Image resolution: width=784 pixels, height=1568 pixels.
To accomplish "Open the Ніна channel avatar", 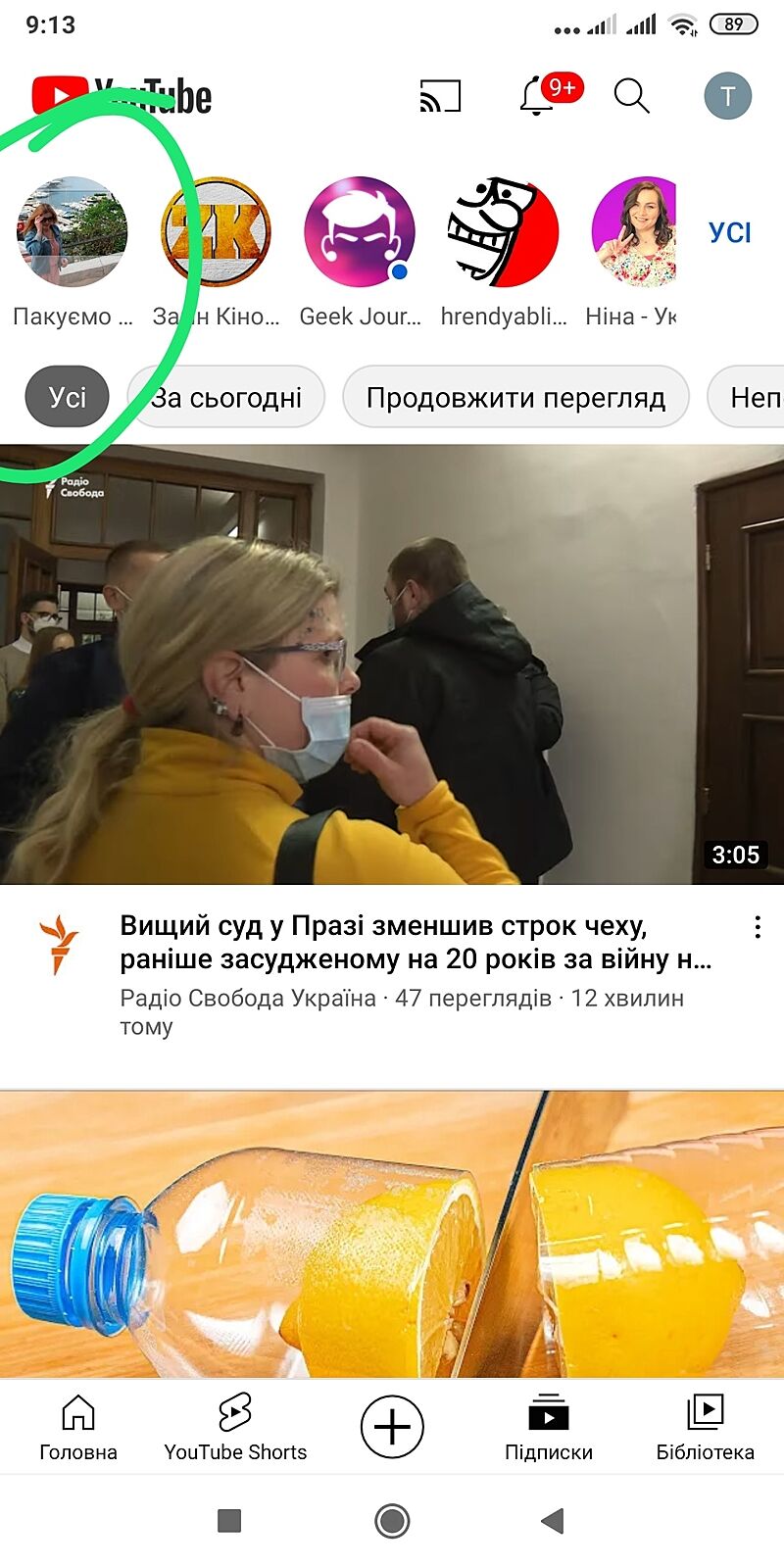I will [x=635, y=232].
